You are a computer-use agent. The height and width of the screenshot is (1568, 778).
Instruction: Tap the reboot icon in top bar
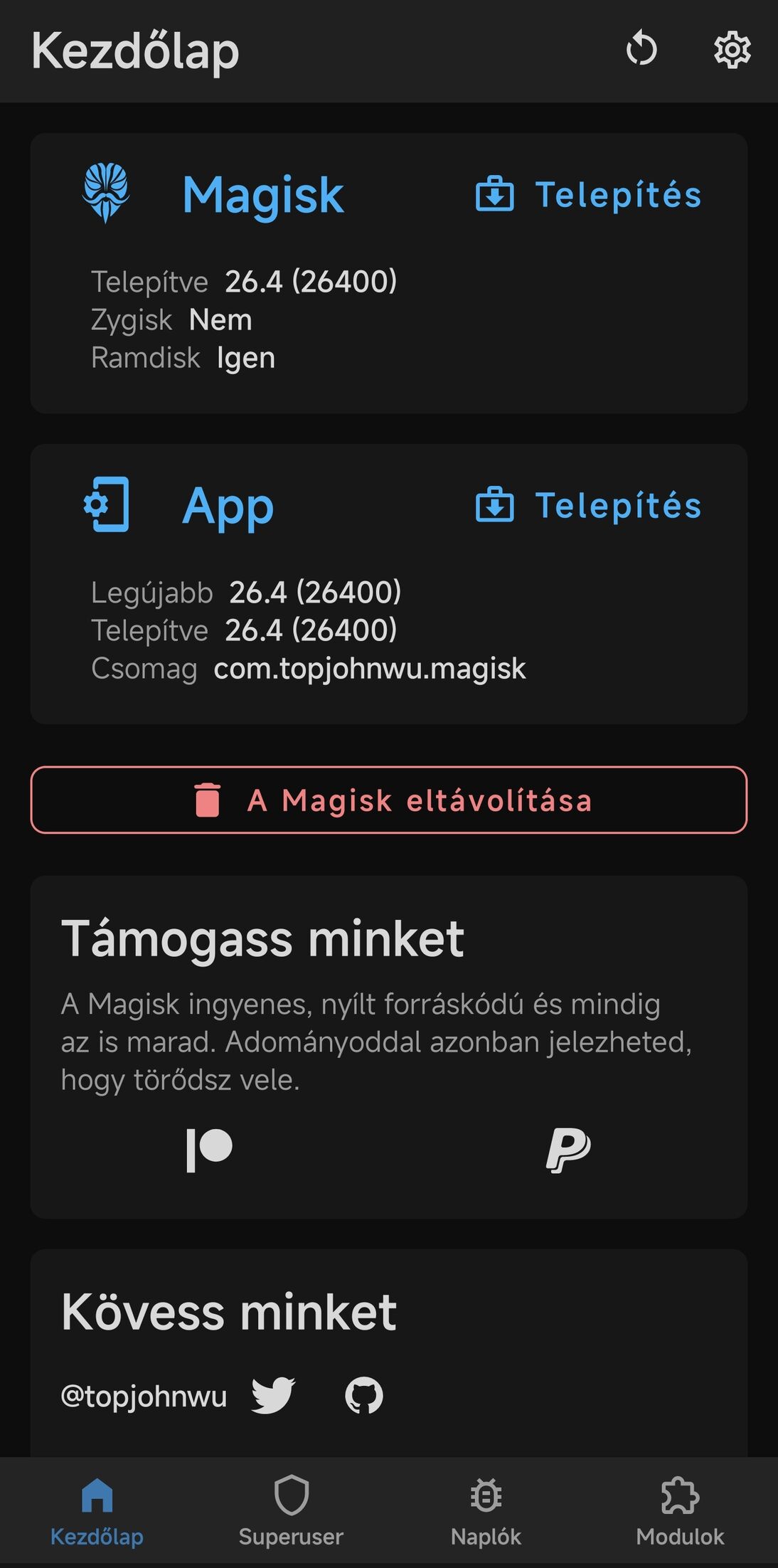pos(641,50)
